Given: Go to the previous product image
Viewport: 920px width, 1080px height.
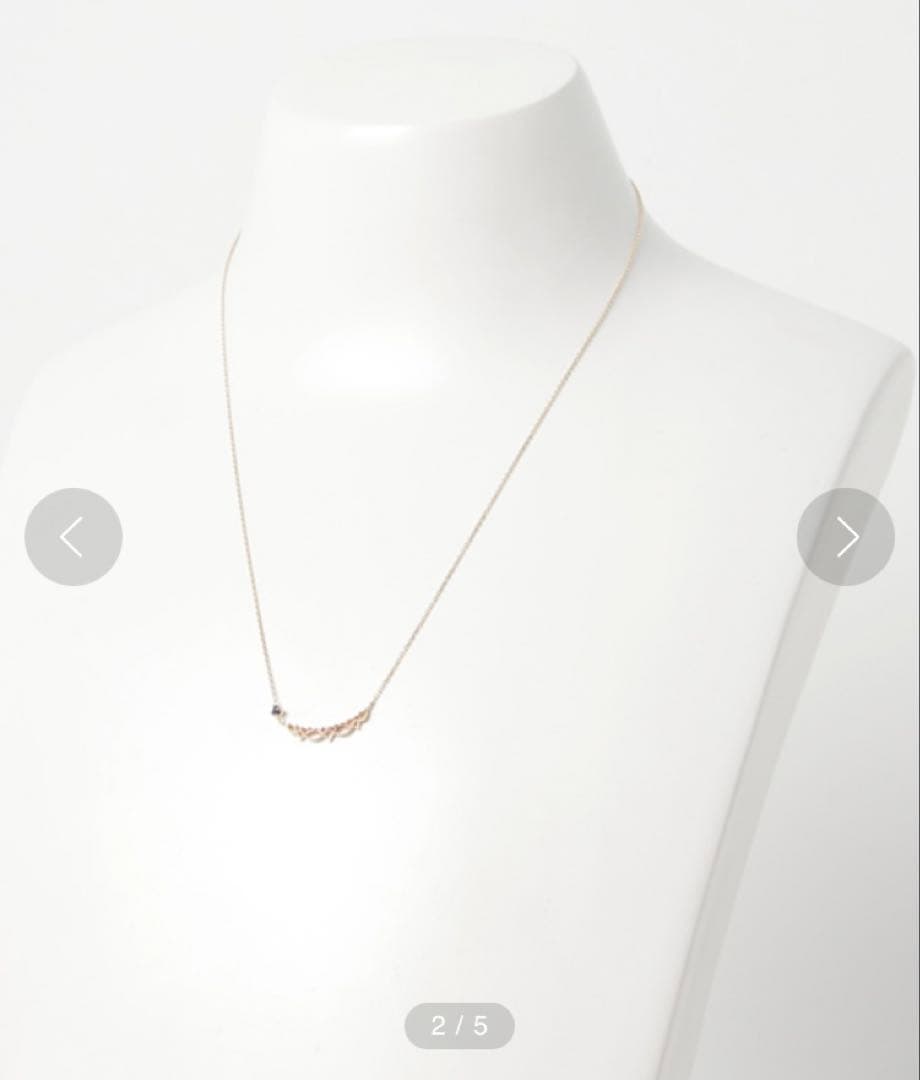Looking at the screenshot, I should tap(73, 537).
